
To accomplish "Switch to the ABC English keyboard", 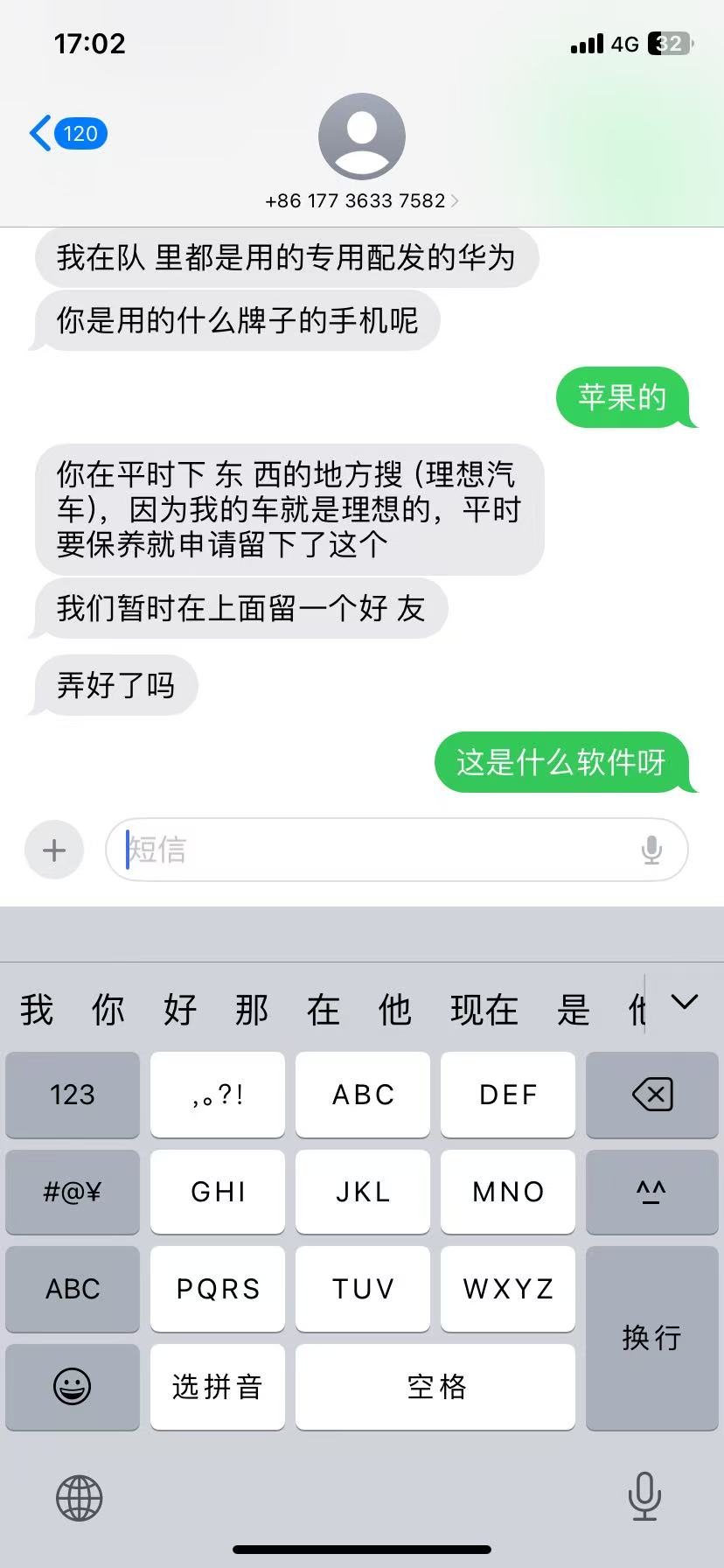I will pos(73,1288).
